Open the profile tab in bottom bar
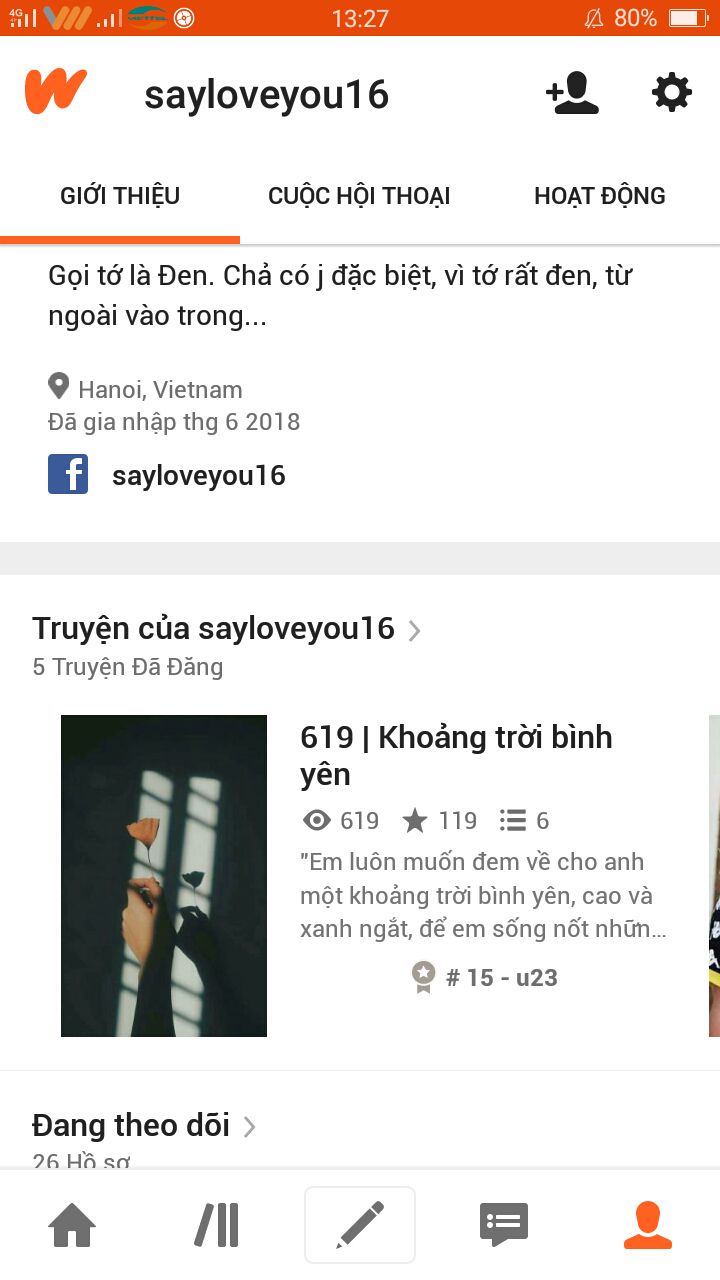This screenshot has width=720, height=1280. pos(647,1225)
